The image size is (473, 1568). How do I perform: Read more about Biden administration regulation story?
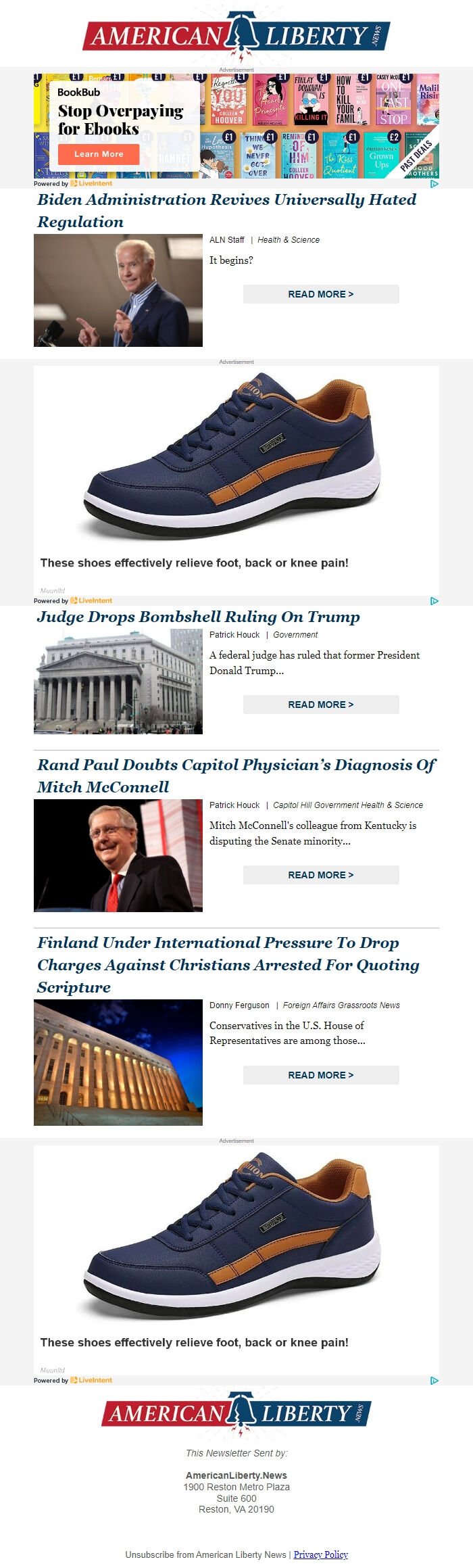[321, 294]
